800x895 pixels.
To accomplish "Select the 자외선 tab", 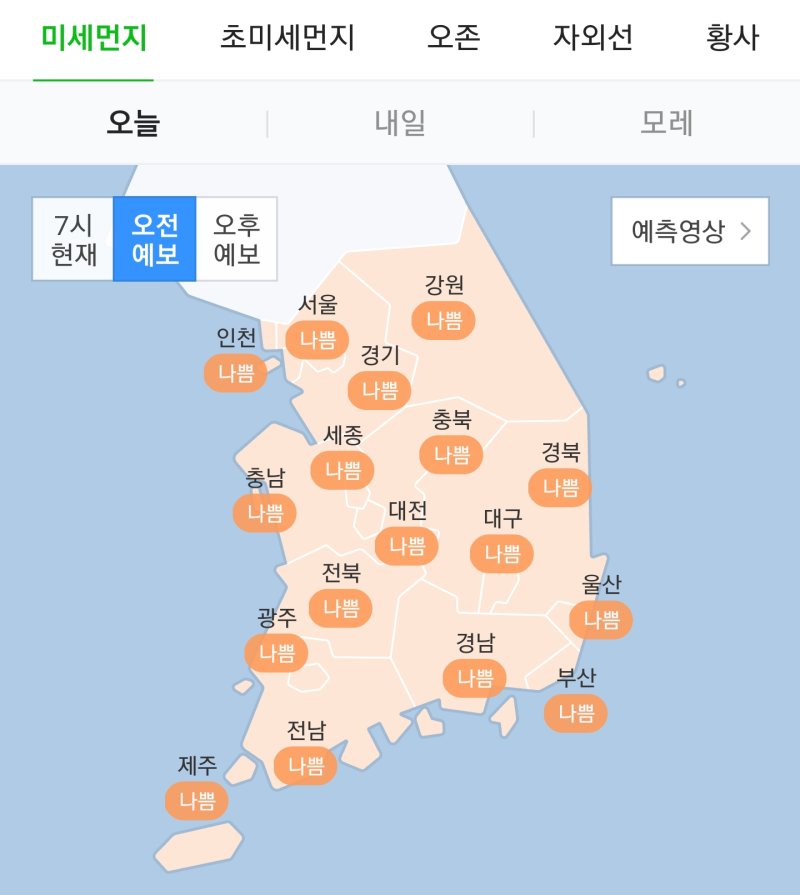I will 593,39.
